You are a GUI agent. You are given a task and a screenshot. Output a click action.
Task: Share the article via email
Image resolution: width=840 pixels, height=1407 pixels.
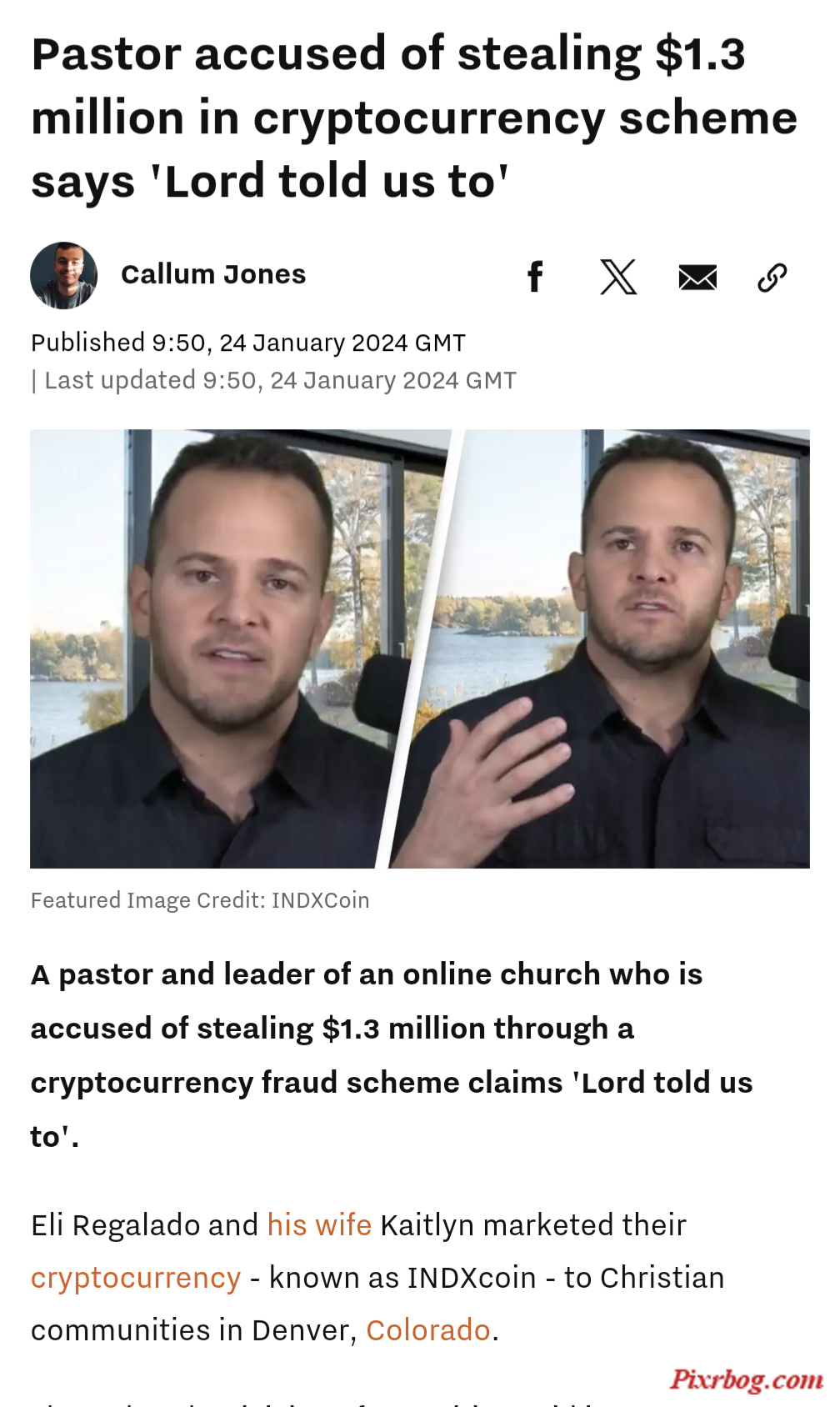point(697,277)
